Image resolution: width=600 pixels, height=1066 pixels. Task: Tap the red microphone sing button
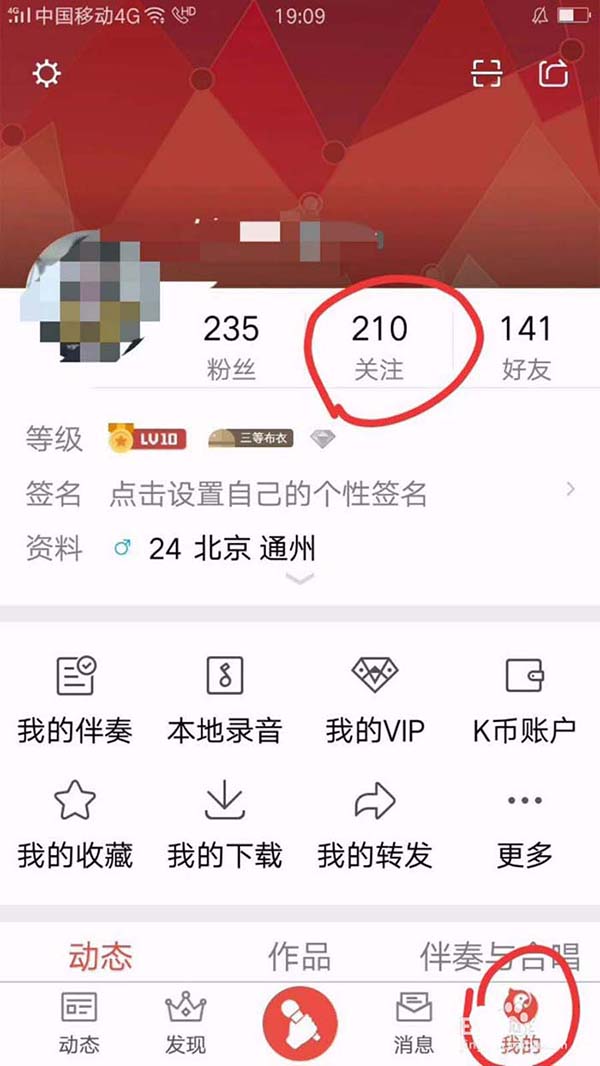[299, 1024]
